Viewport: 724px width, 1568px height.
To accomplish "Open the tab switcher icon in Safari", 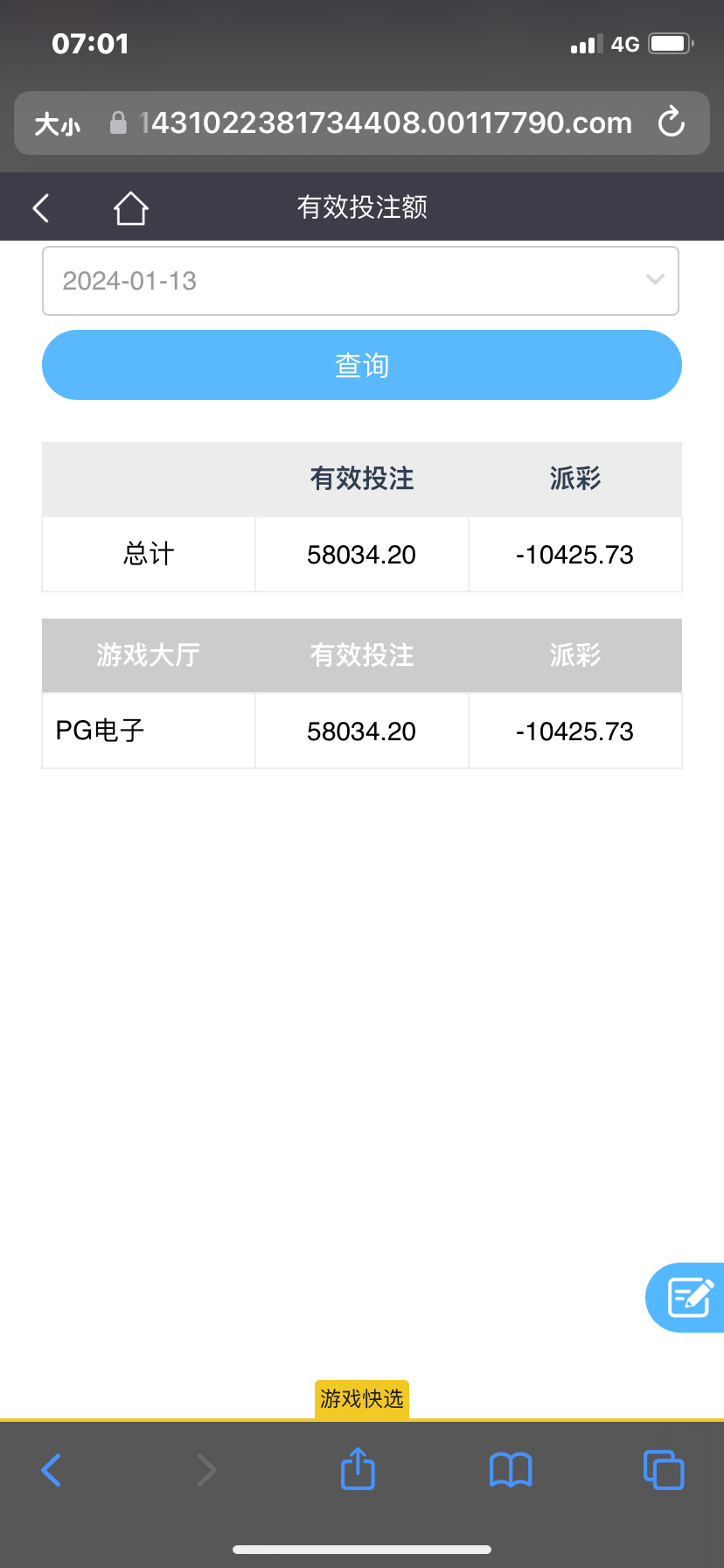I will tap(663, 1469).
